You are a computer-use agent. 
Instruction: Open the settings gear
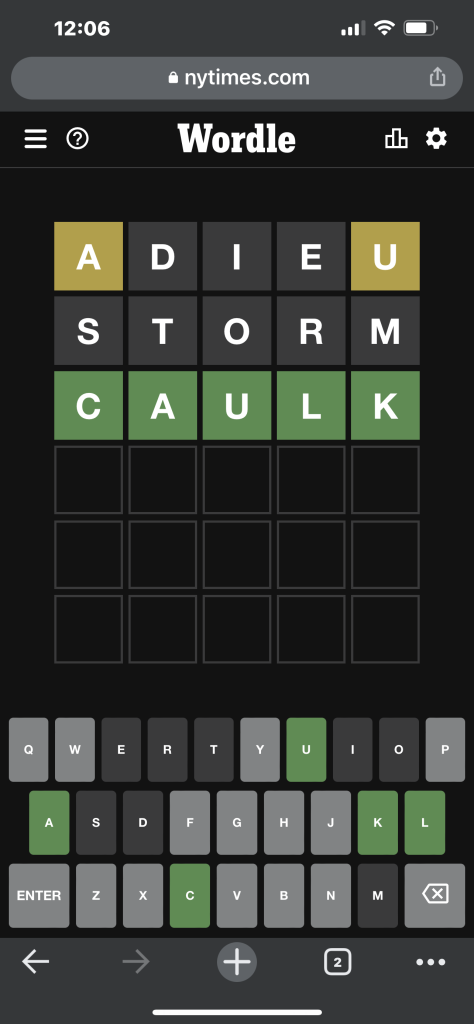point(436,138)
